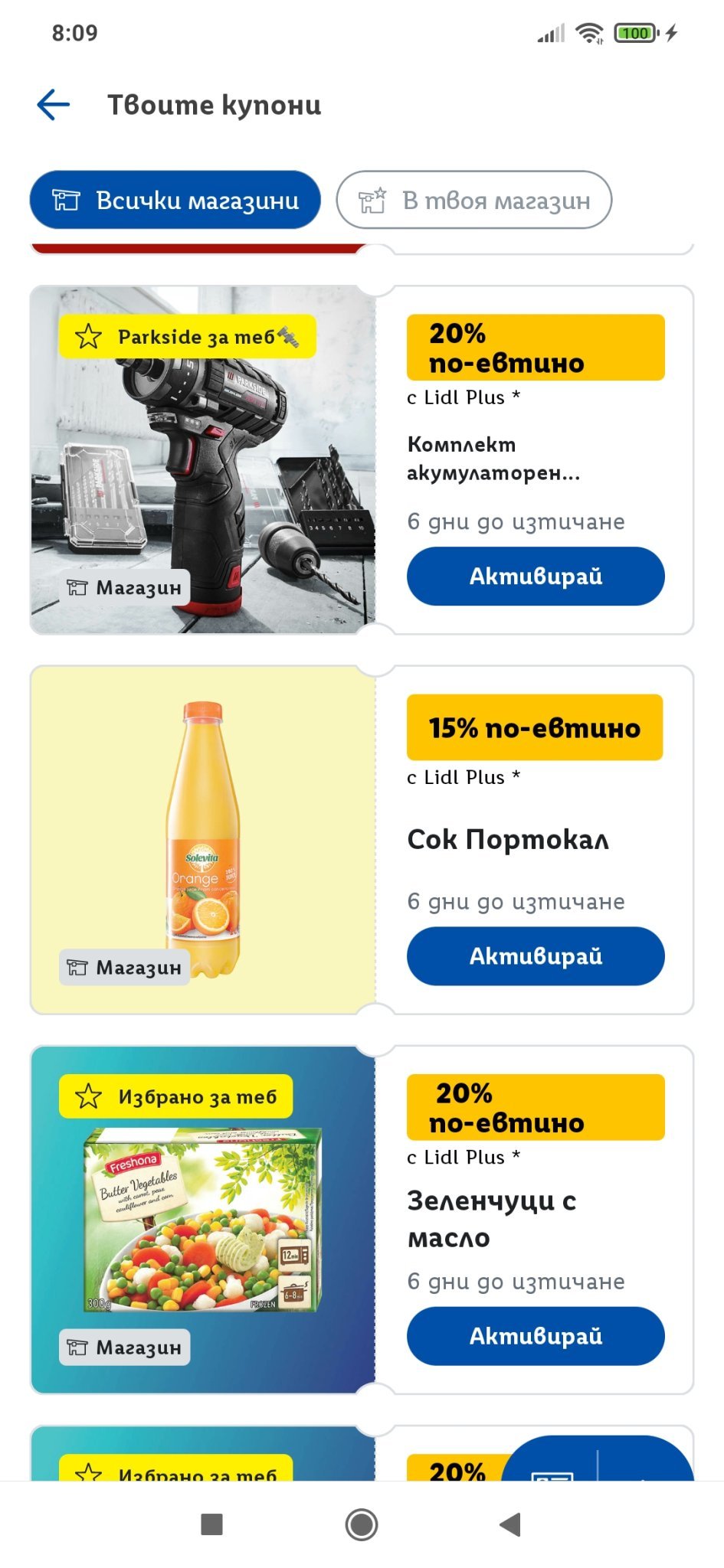The width and height of the screenshot is (724, 1568).
Task: Open recent apps with square button
Action: [x=211, y=1524]
